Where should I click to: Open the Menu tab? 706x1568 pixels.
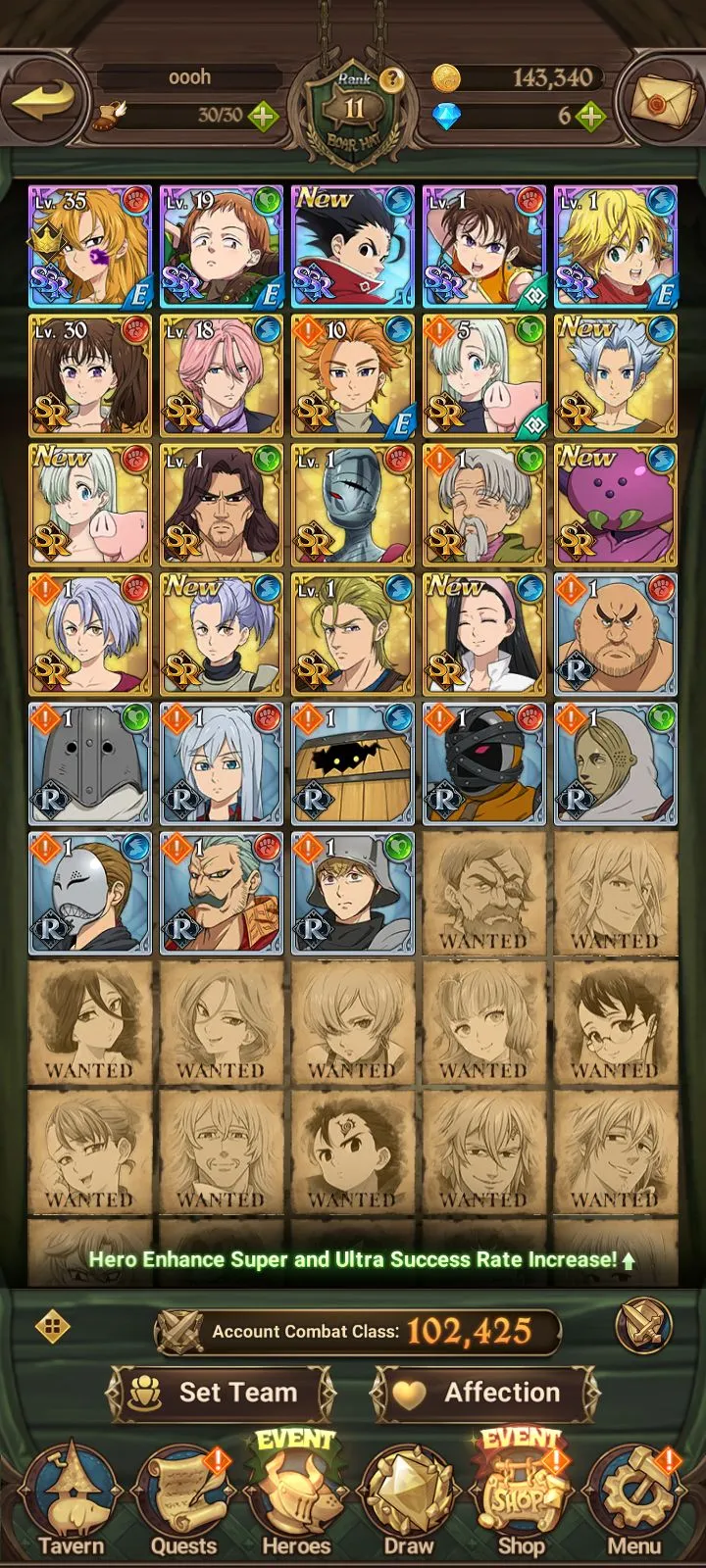(x=633, y=1499)
